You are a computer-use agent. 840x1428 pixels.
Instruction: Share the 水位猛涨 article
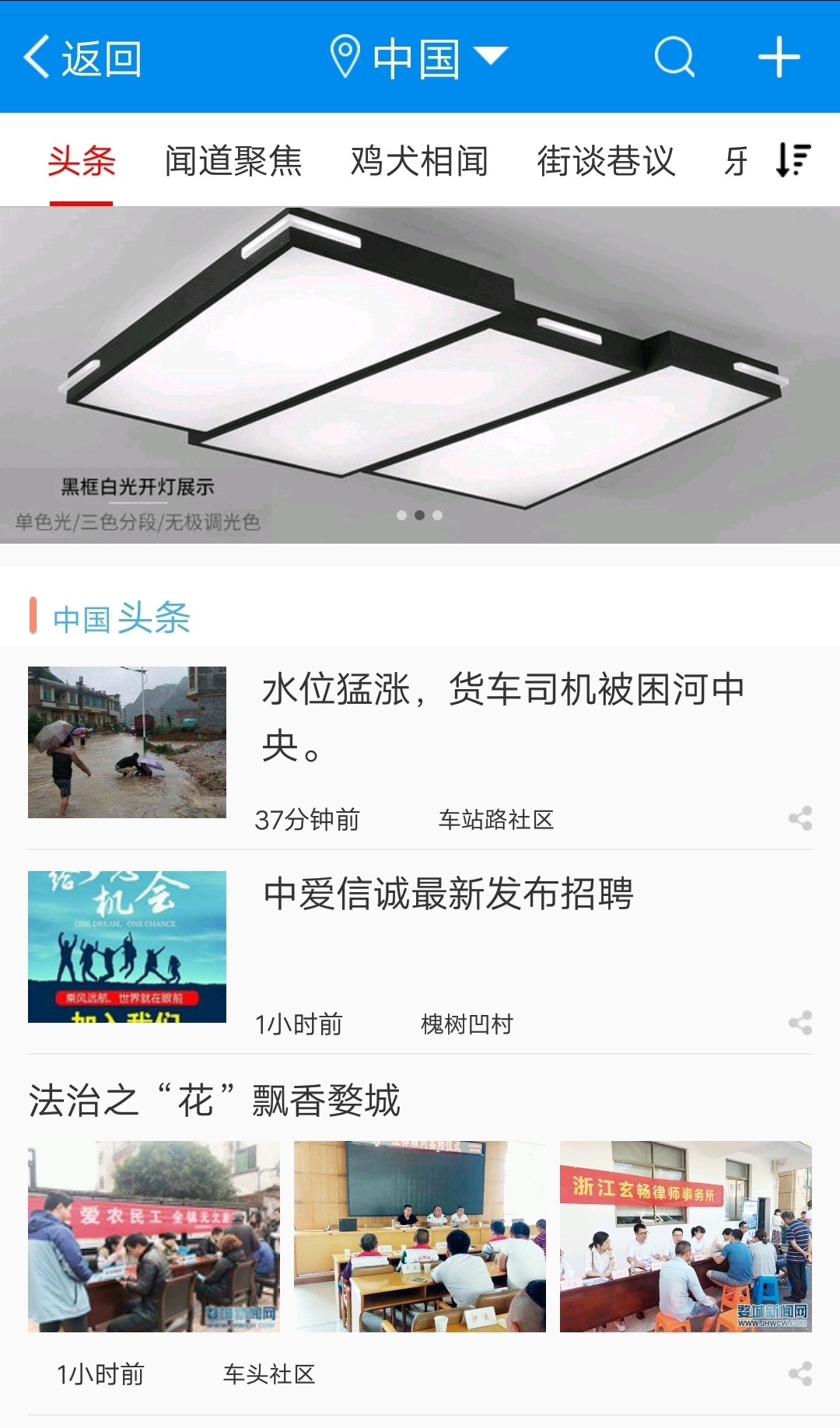click(x=800, y=818)
